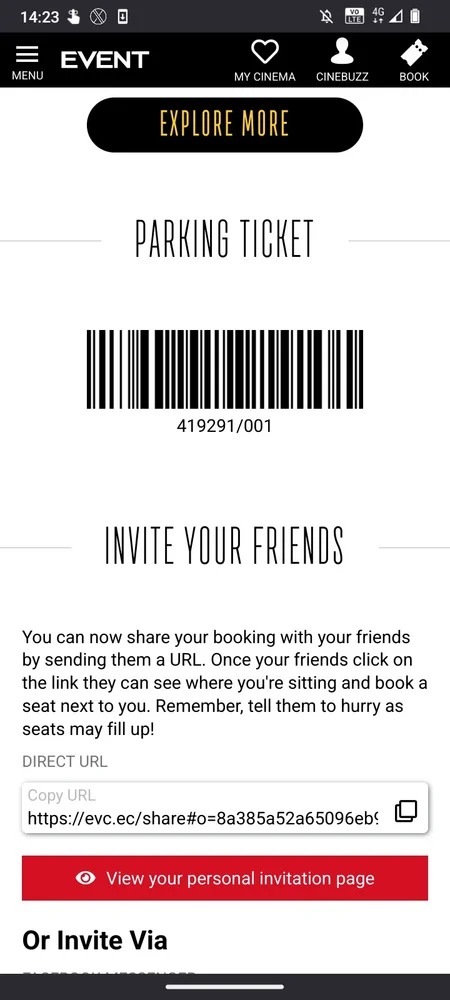Open My Cinema
The image size is (450, 1000).
click(265, 61)
